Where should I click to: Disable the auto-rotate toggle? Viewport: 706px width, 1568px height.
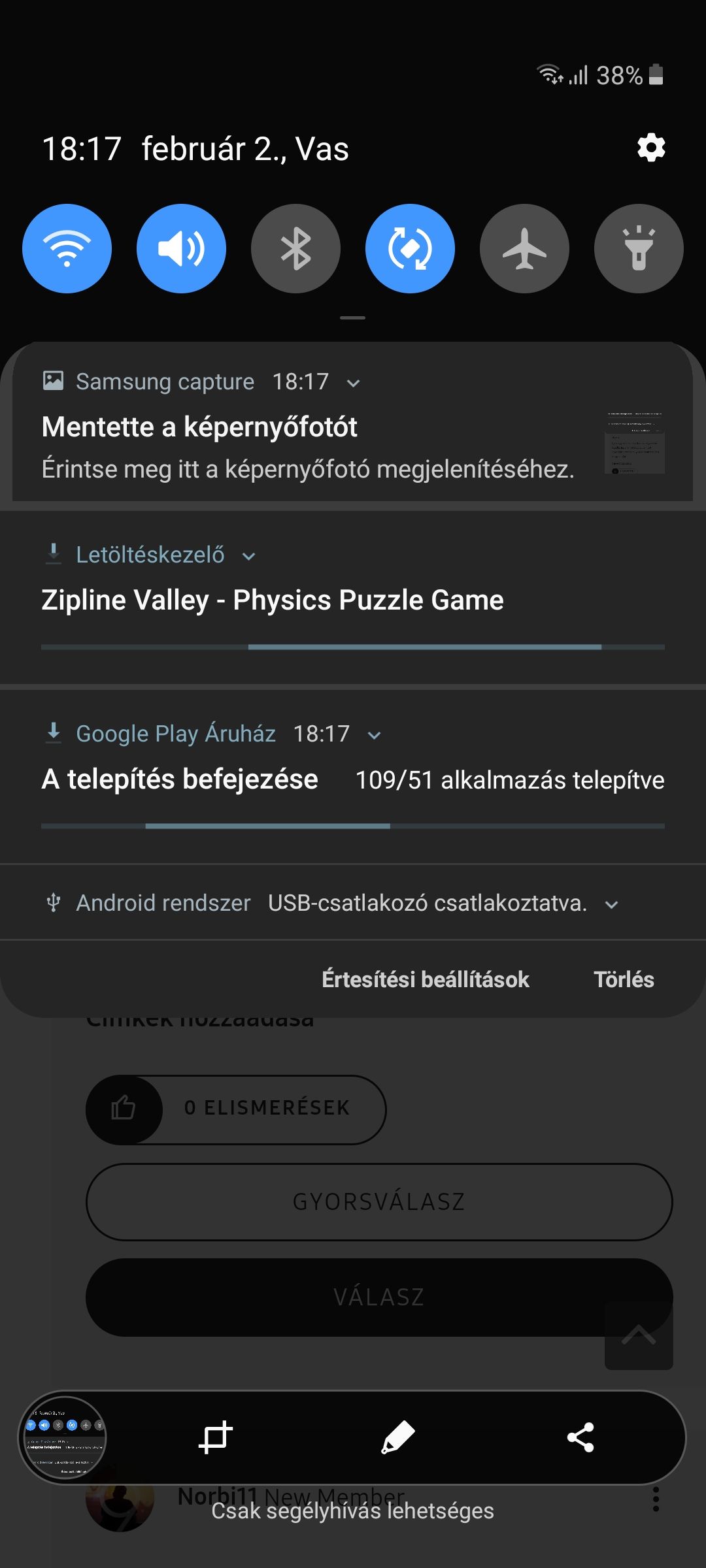pyautogui.click(x=410, y=249)
